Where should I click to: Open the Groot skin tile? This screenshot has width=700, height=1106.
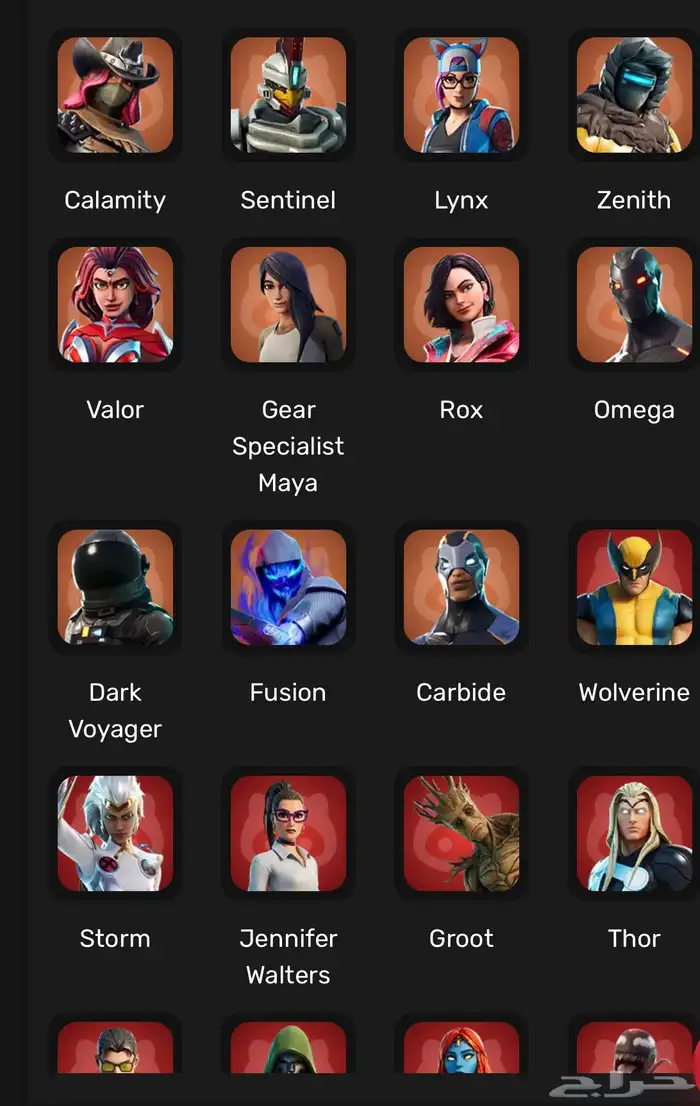click(x=461, y=833)
